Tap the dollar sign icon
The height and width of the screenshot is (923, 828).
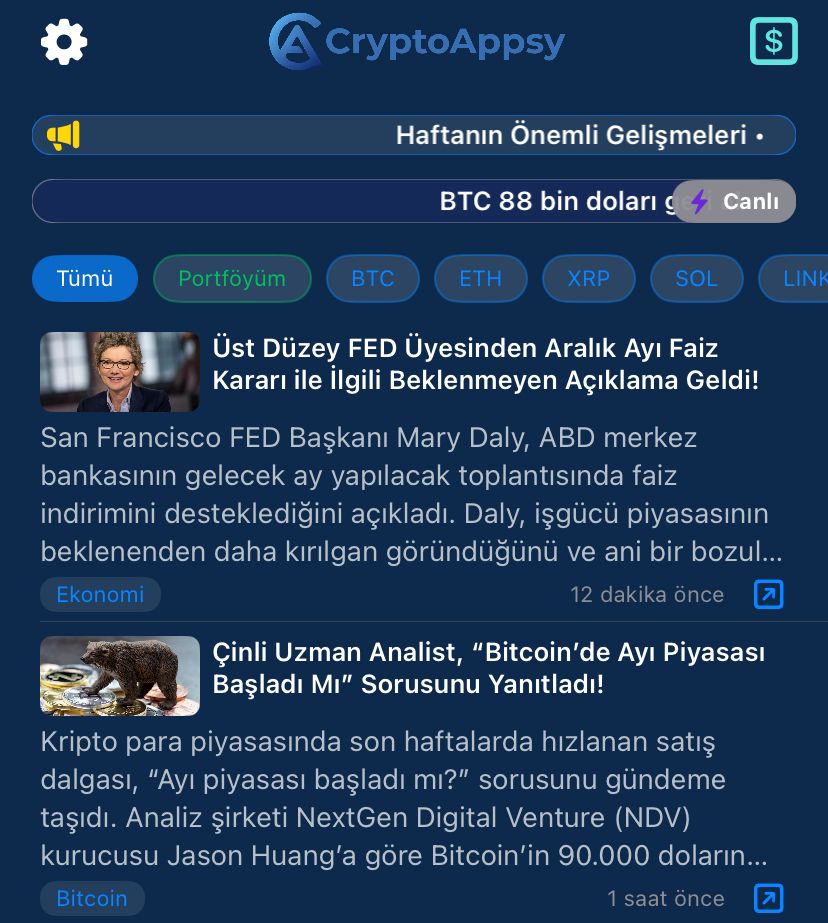pyautogui.click(x=773, y=41)
